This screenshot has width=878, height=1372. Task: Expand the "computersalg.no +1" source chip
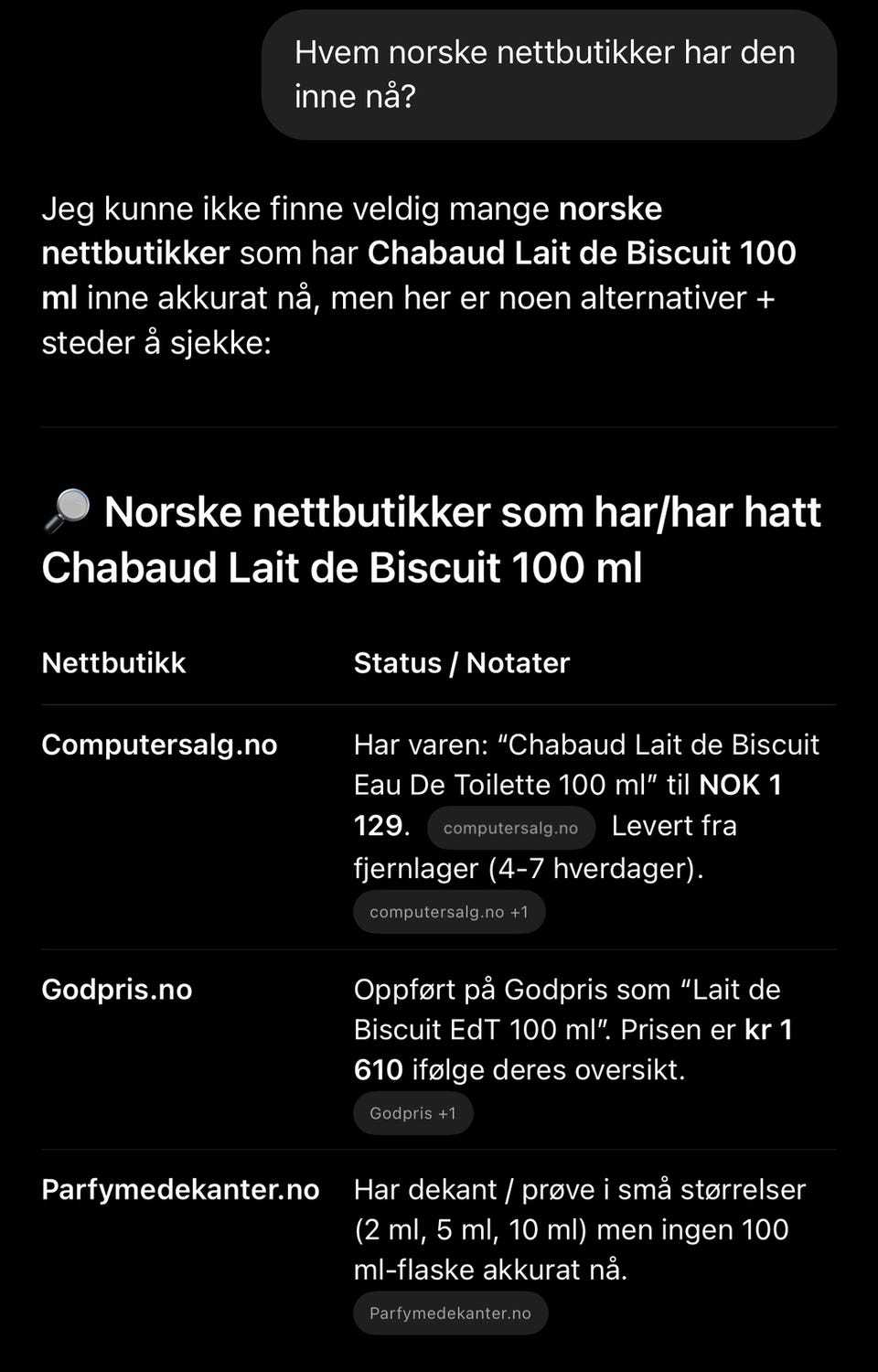(x=448, y=911)
